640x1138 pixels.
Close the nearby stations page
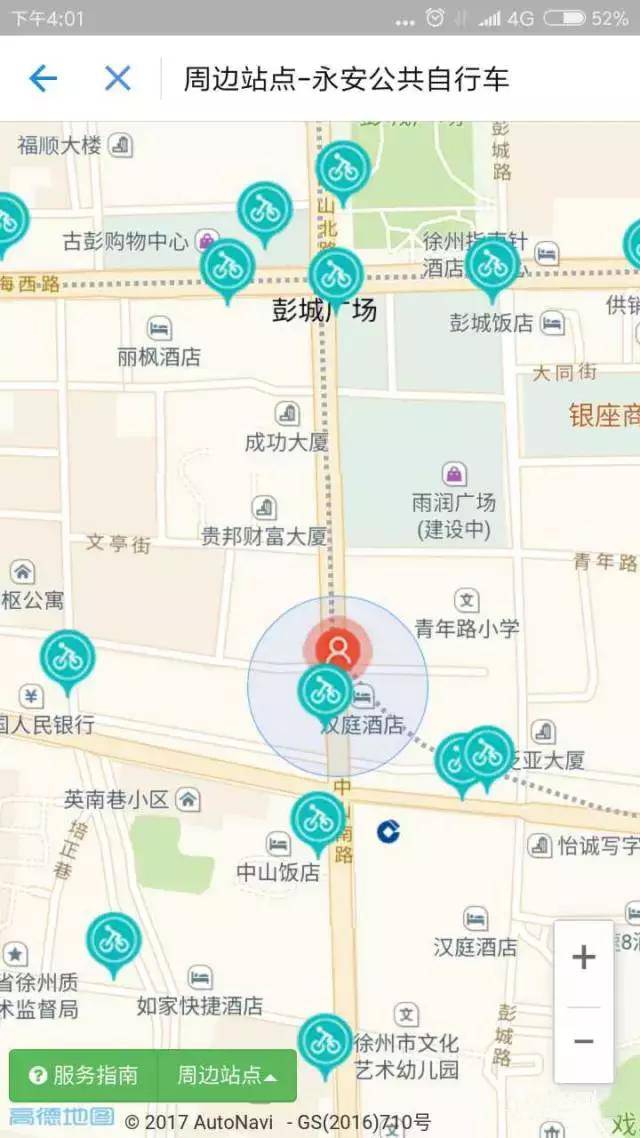coord(118,78)
